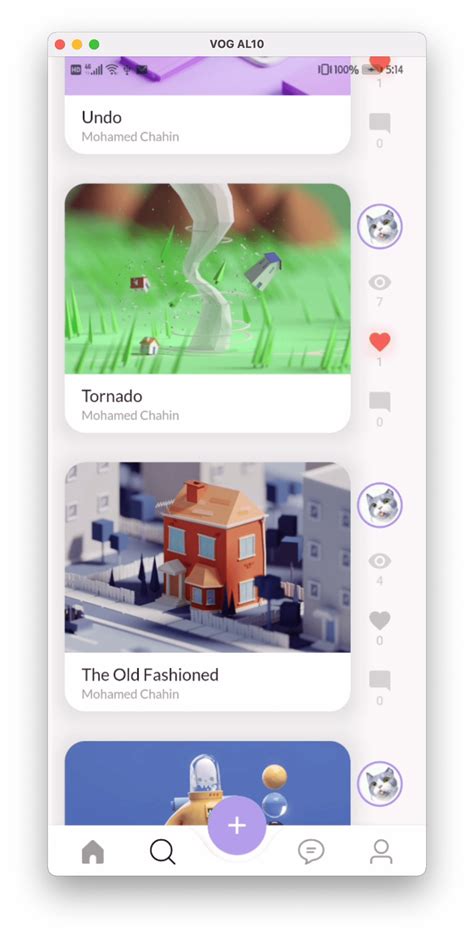Open the Tornado artwork card
The image size is (474, 939).
point(207,308)
